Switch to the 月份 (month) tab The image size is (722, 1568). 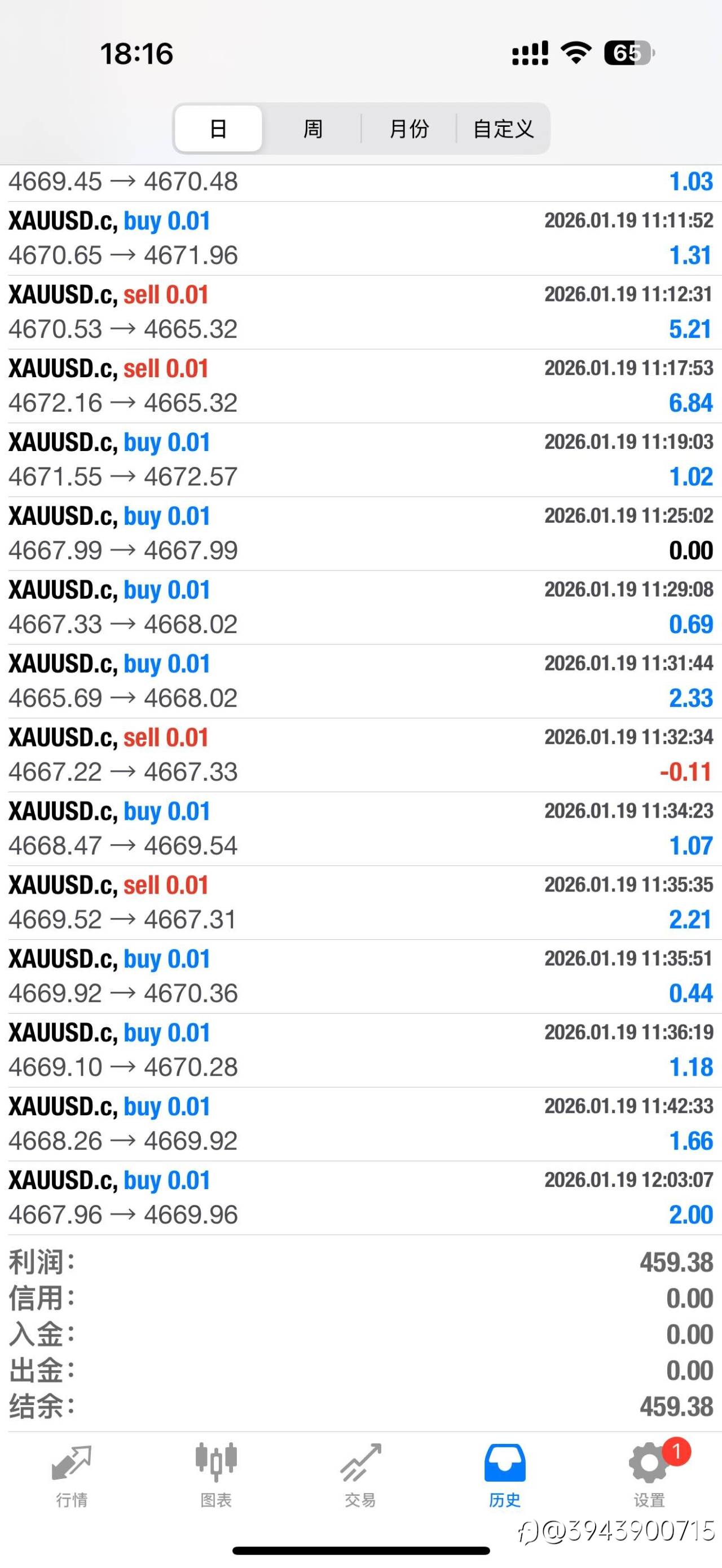pyautogui.click(x=408, y=129)
